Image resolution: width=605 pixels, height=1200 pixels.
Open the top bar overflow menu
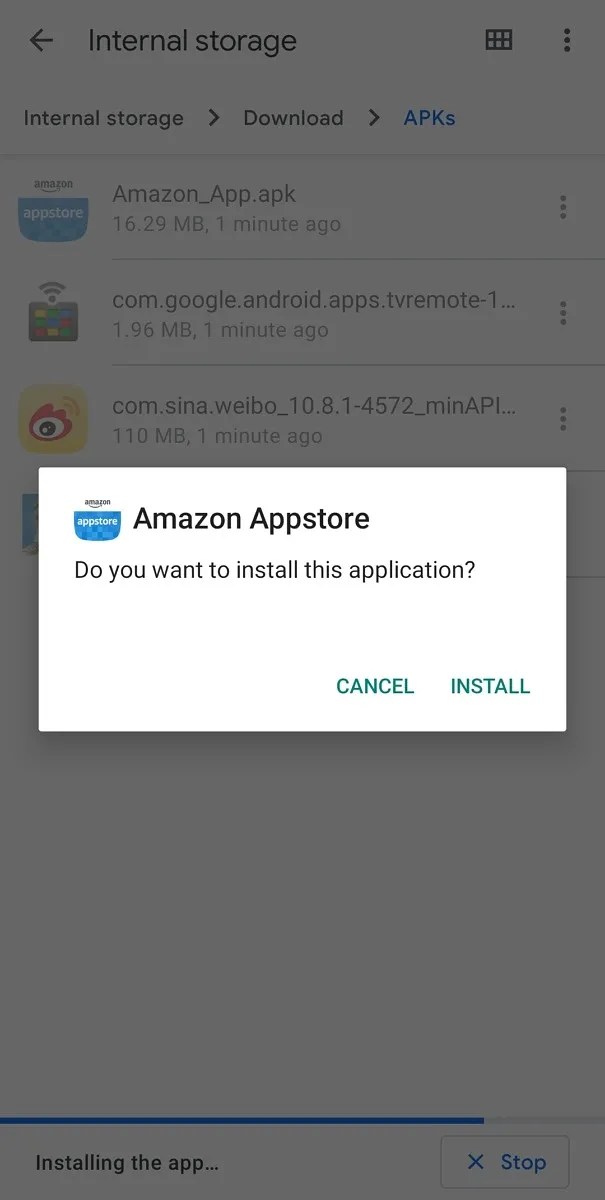[x=567, y=41]
